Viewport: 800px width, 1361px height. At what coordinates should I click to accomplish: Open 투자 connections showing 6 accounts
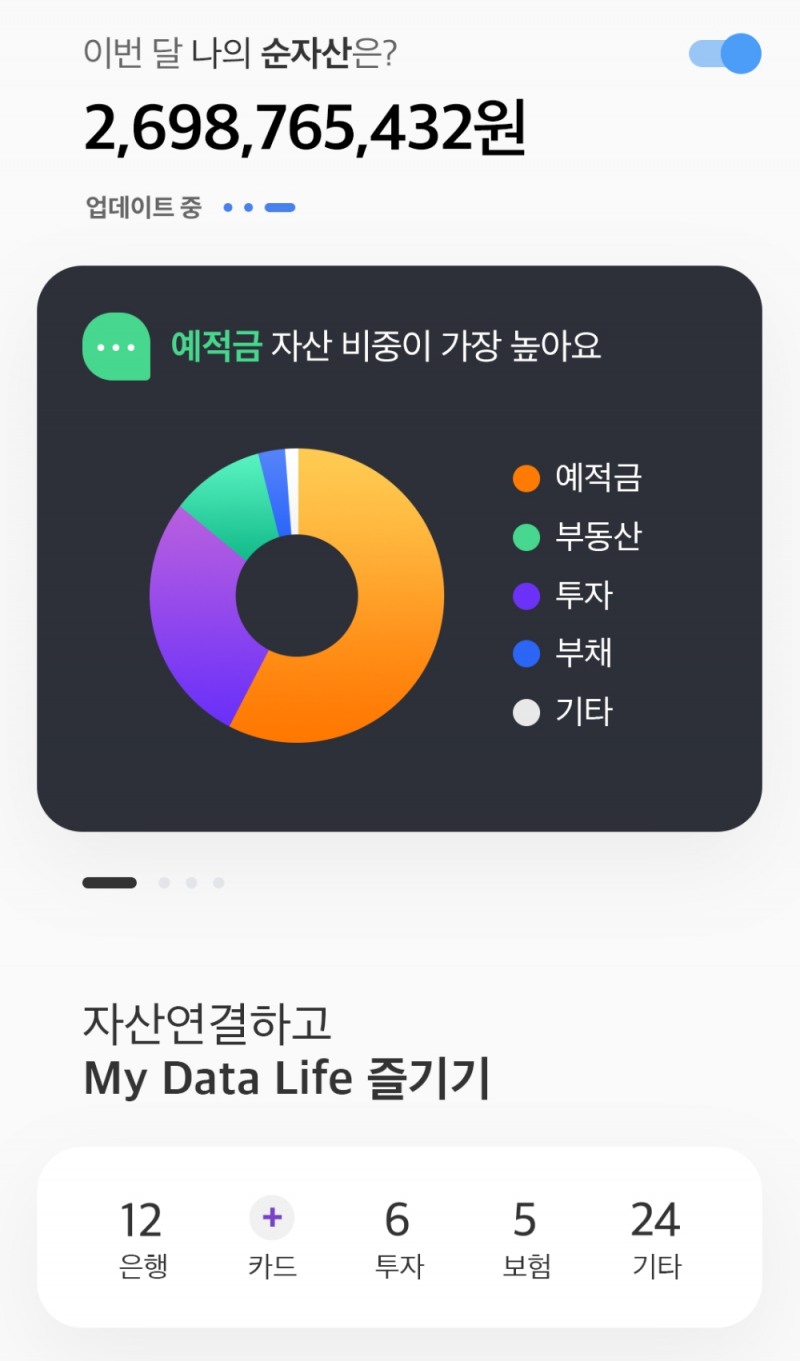click(398, 1238)
